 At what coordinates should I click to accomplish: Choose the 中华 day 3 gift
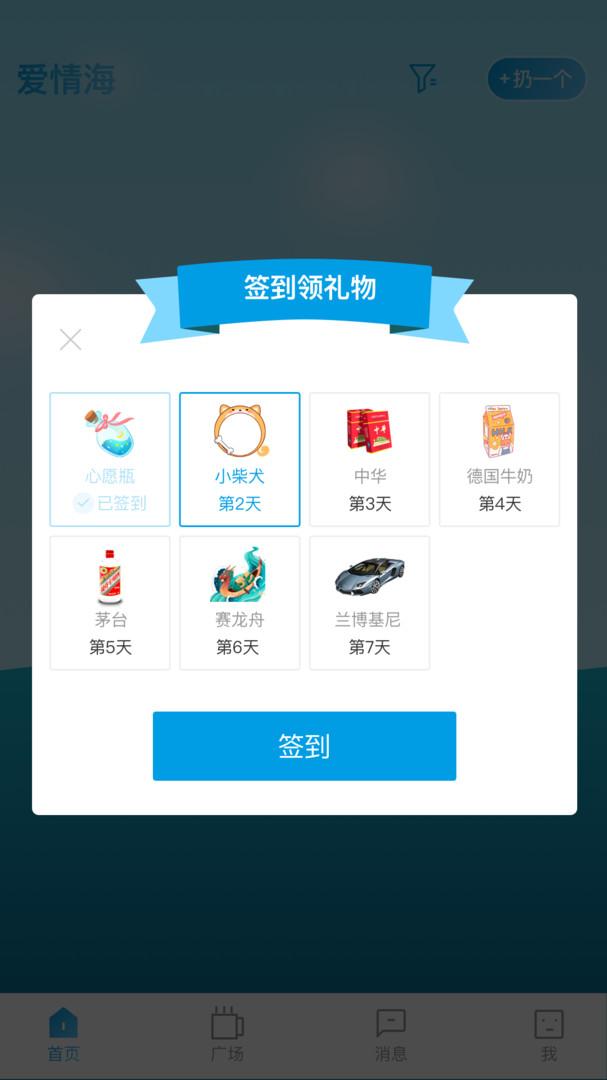[x=370, y=459]
